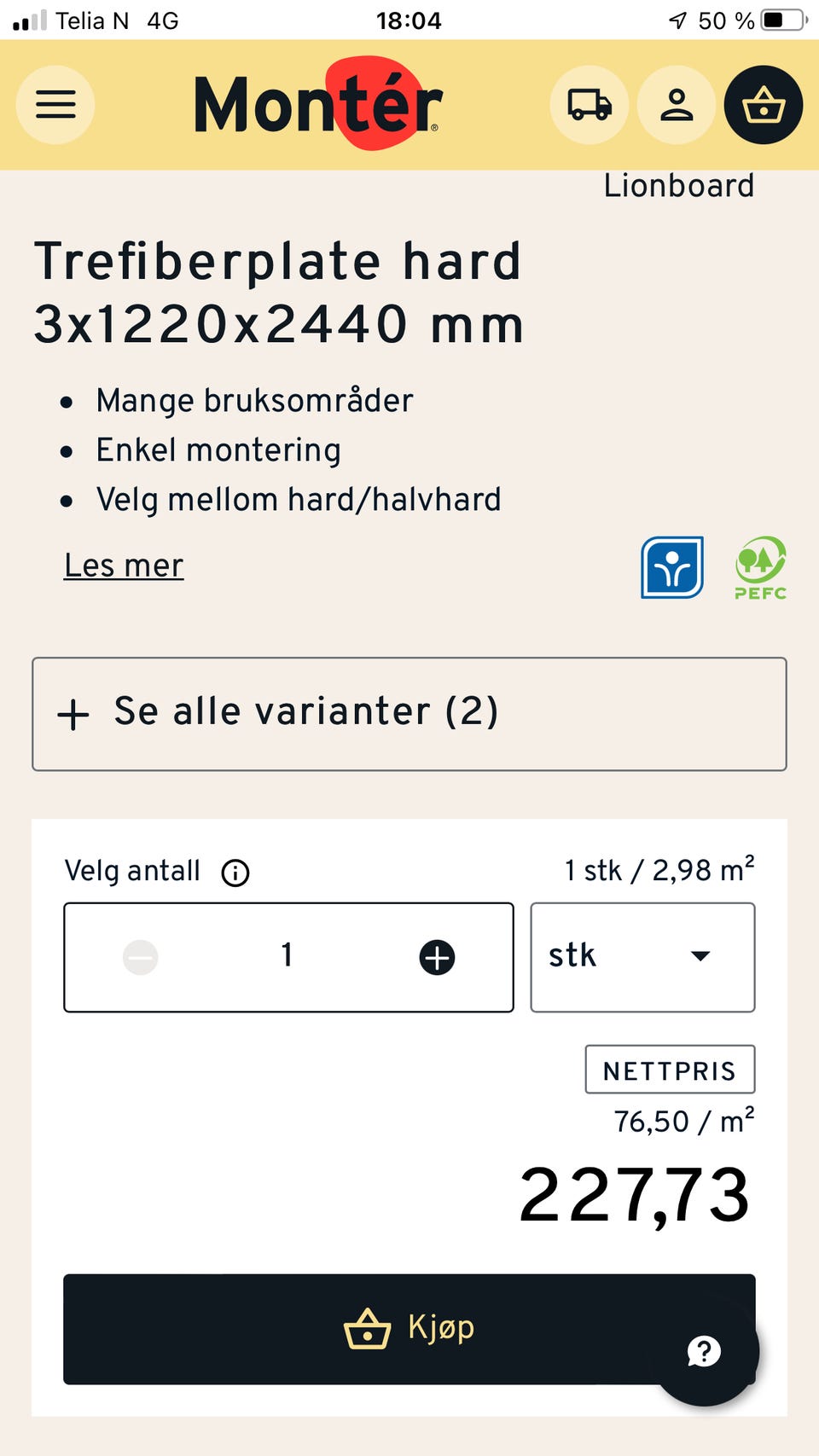819x1456 pixels.
Task: Click the PEFC certification logo
Action: coord(759,566)
